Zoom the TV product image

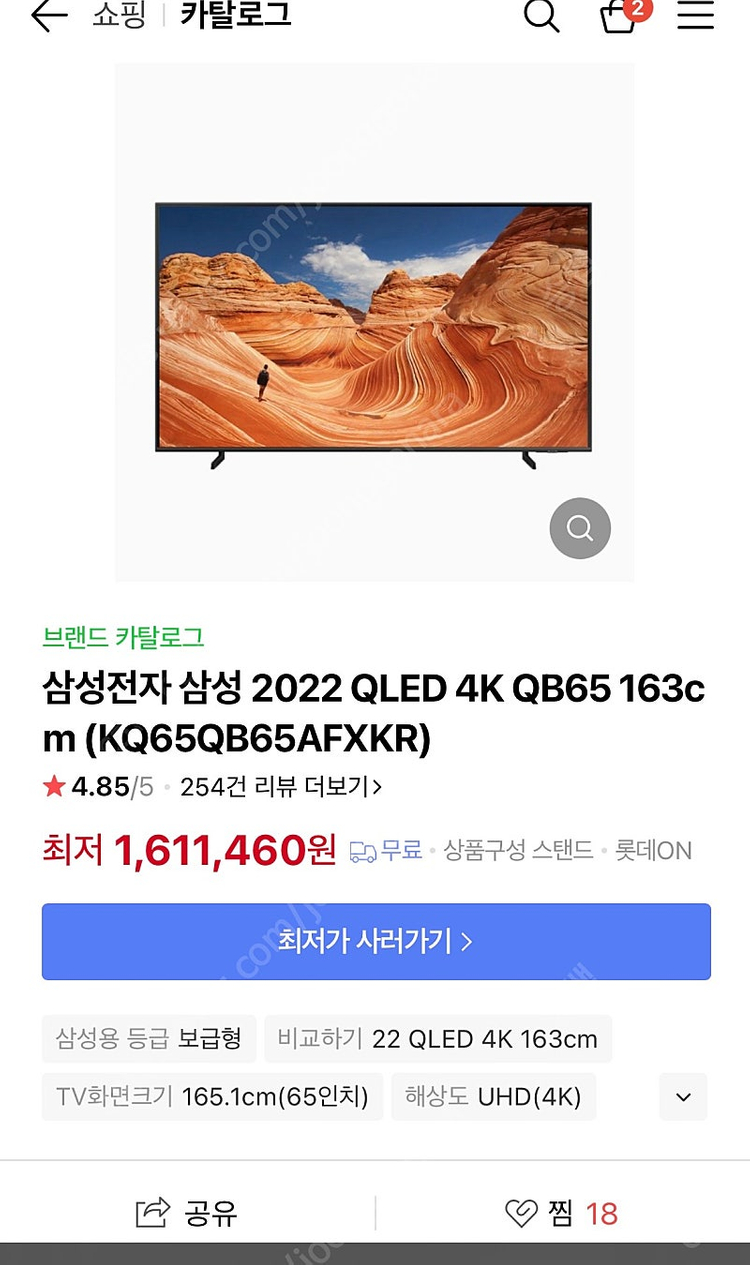[580, 528]
